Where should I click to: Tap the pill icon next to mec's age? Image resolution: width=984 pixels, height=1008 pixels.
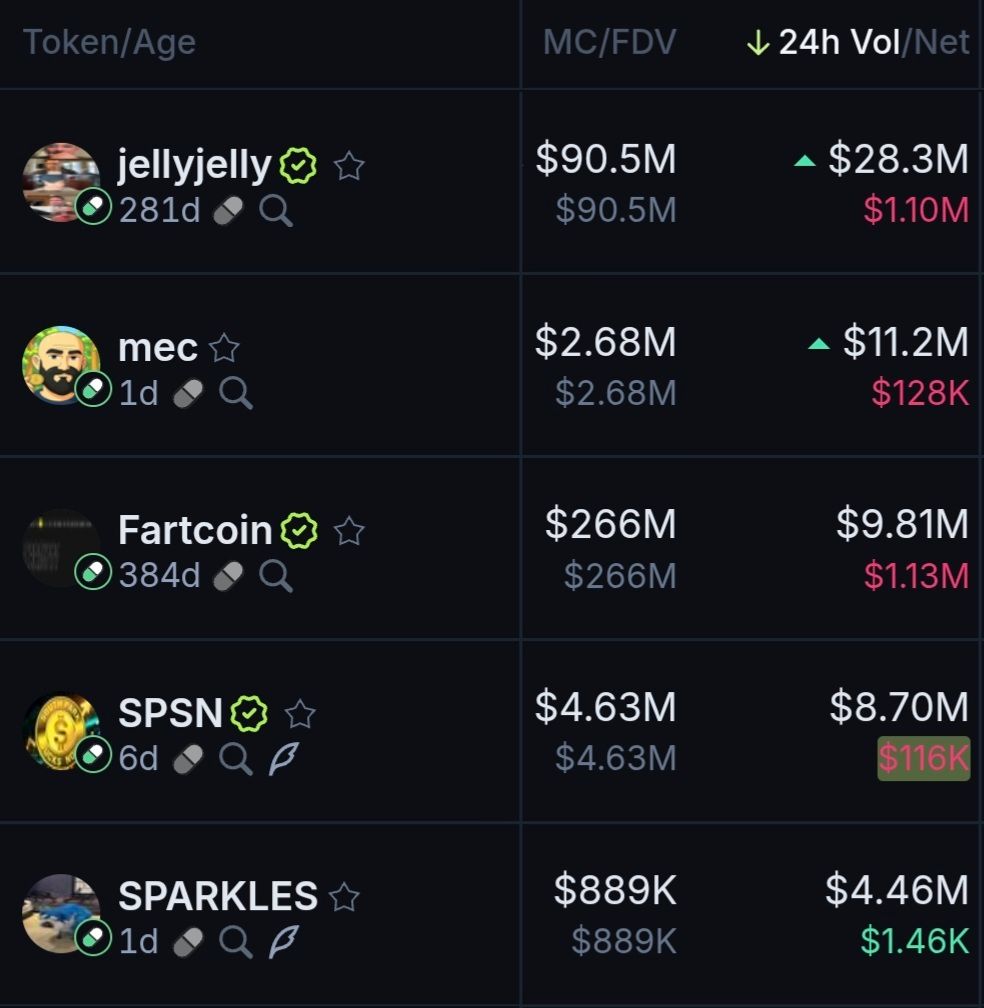(188, 393)
